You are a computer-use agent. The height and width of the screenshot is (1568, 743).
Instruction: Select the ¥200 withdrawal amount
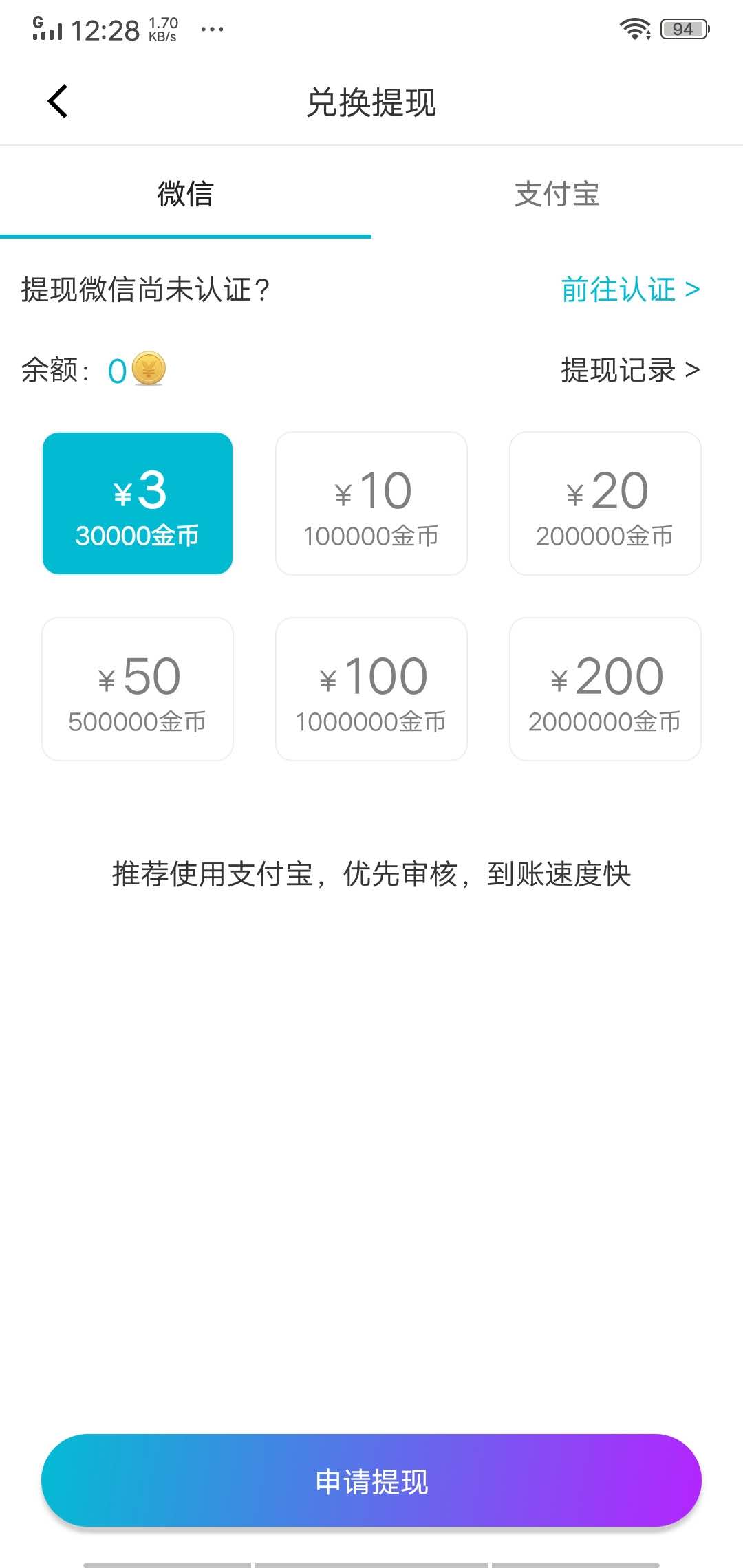pyautogui.click(x=605, y=688)
